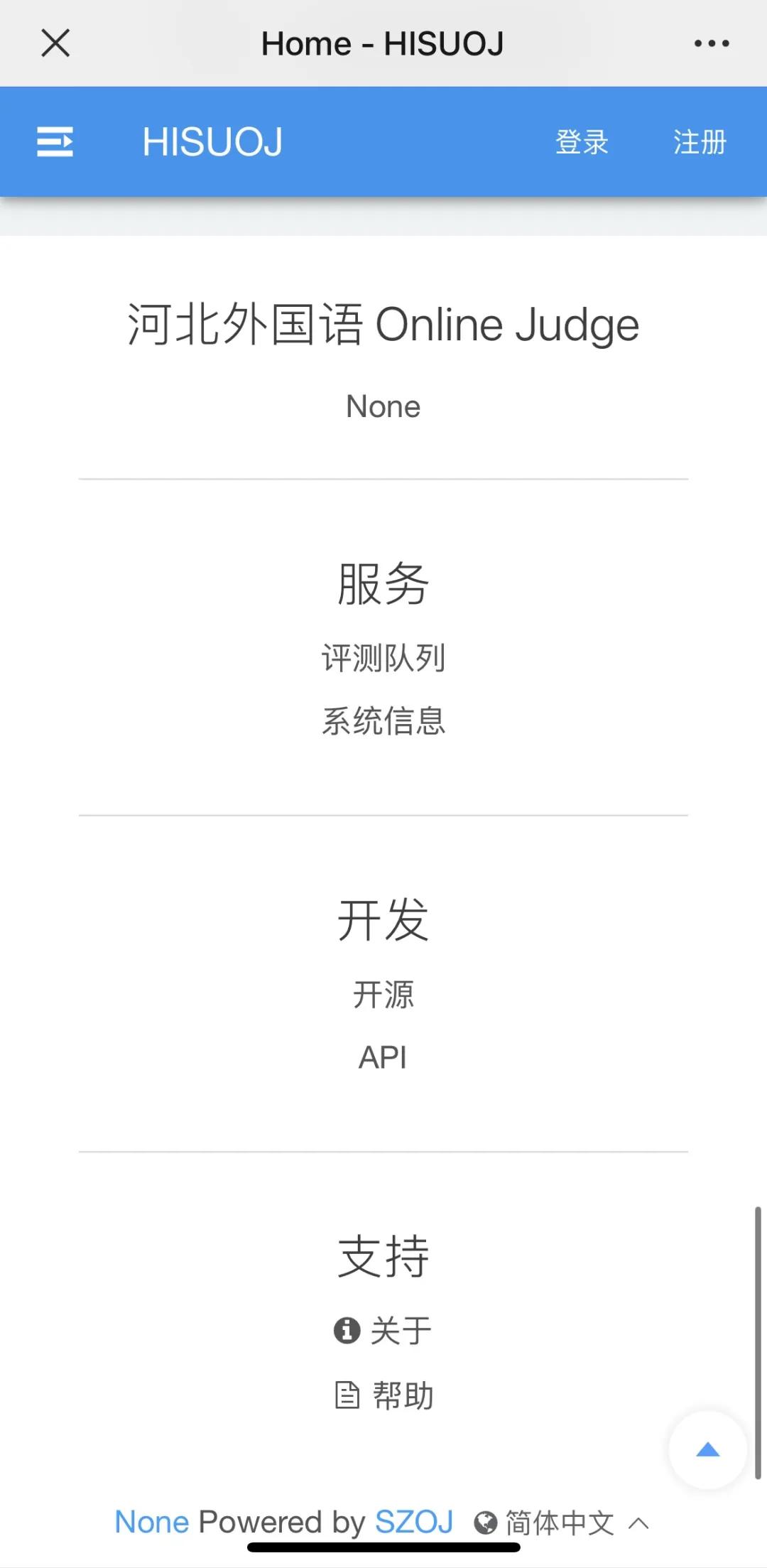Open the 系统信息 system info link
The height and width of the screenshot is (1568, 767).
point(383,720)
